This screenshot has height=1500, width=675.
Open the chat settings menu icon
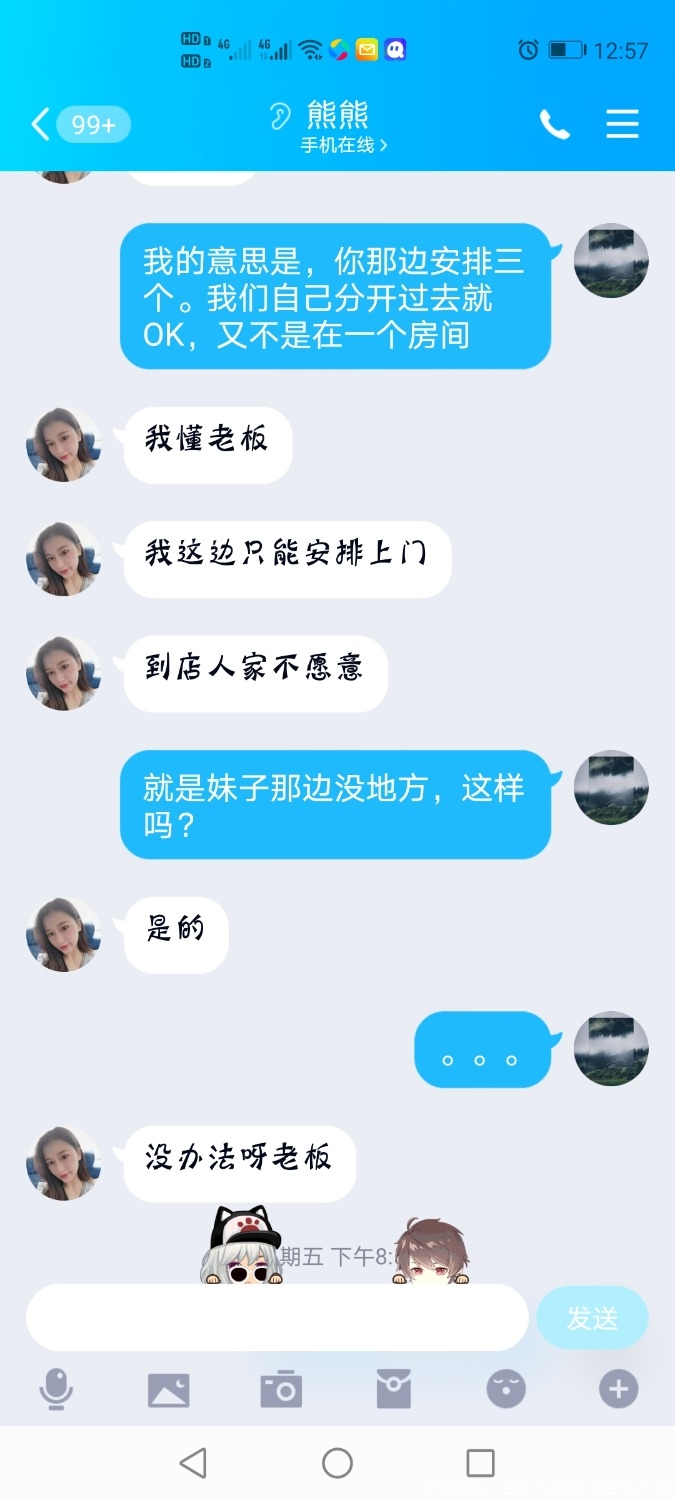(622, 124)
